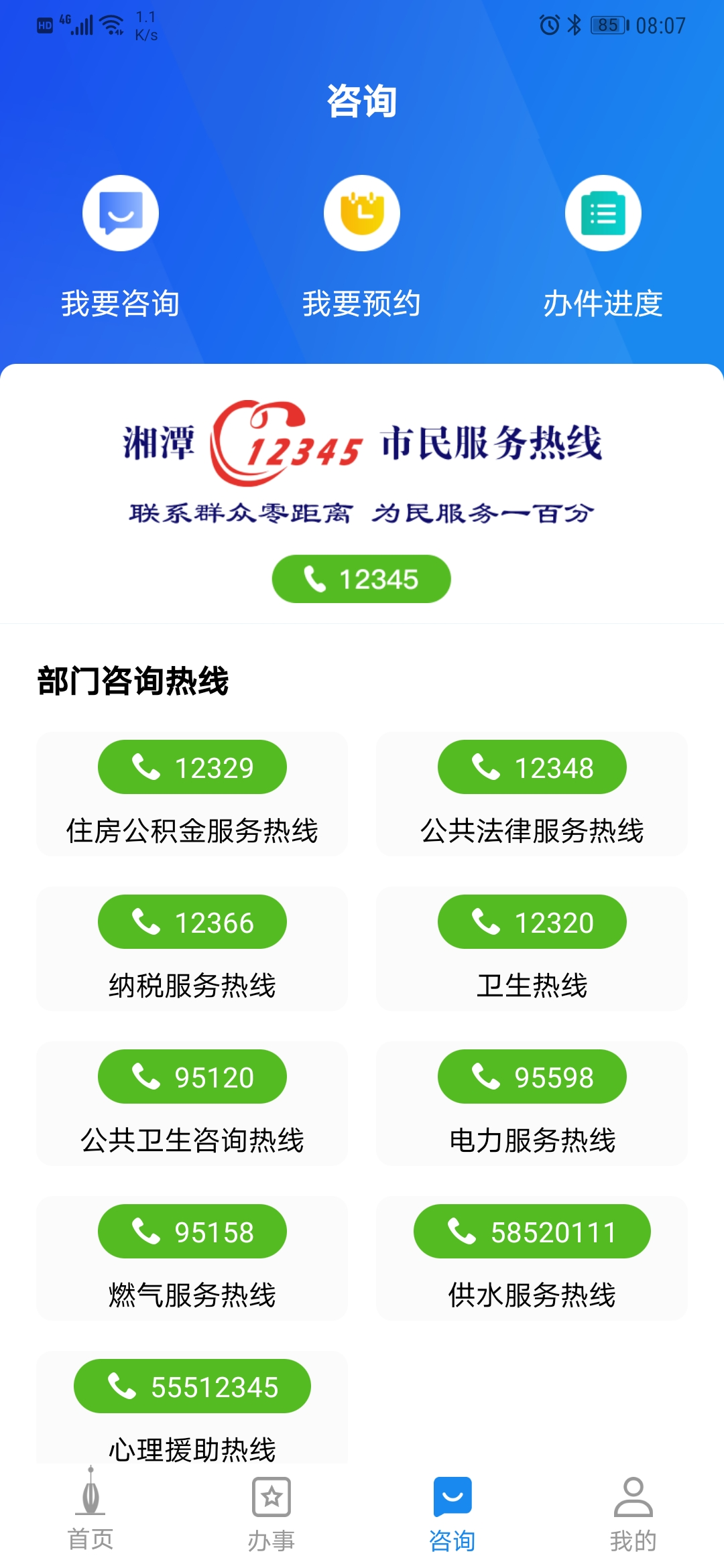
Task: Dial 12329 housing fund hotline
Action: pos(192,767)
